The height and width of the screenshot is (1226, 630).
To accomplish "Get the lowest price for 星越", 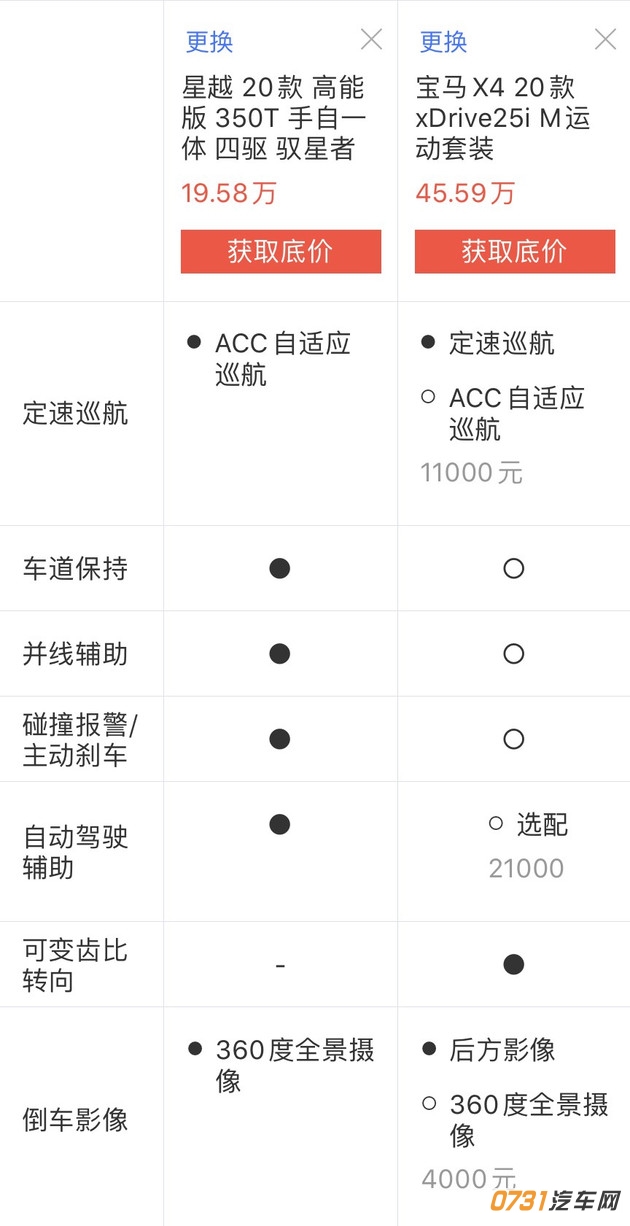I will [281, 251].
